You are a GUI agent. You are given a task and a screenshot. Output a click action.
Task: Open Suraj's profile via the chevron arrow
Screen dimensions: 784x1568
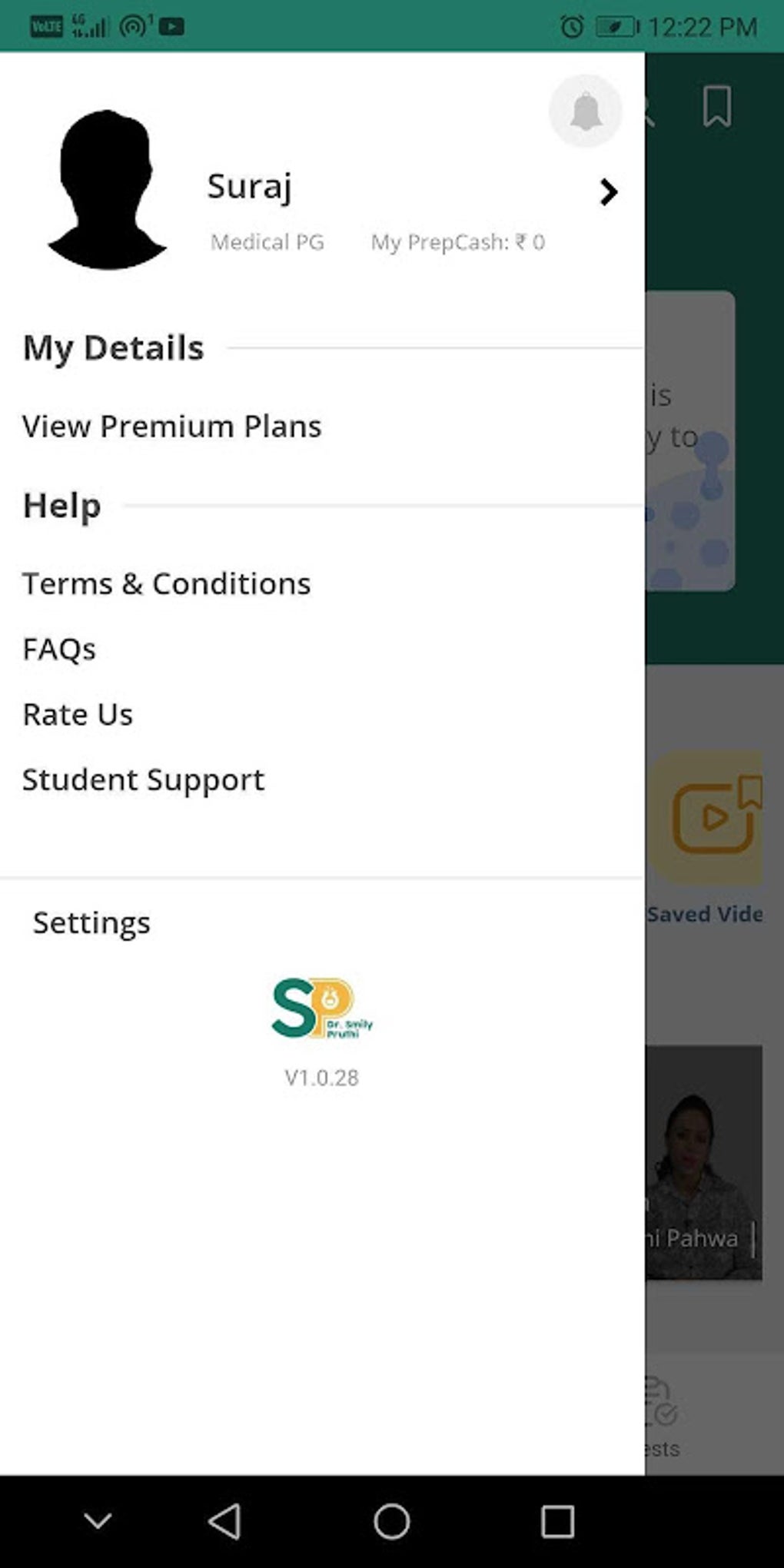608,191
